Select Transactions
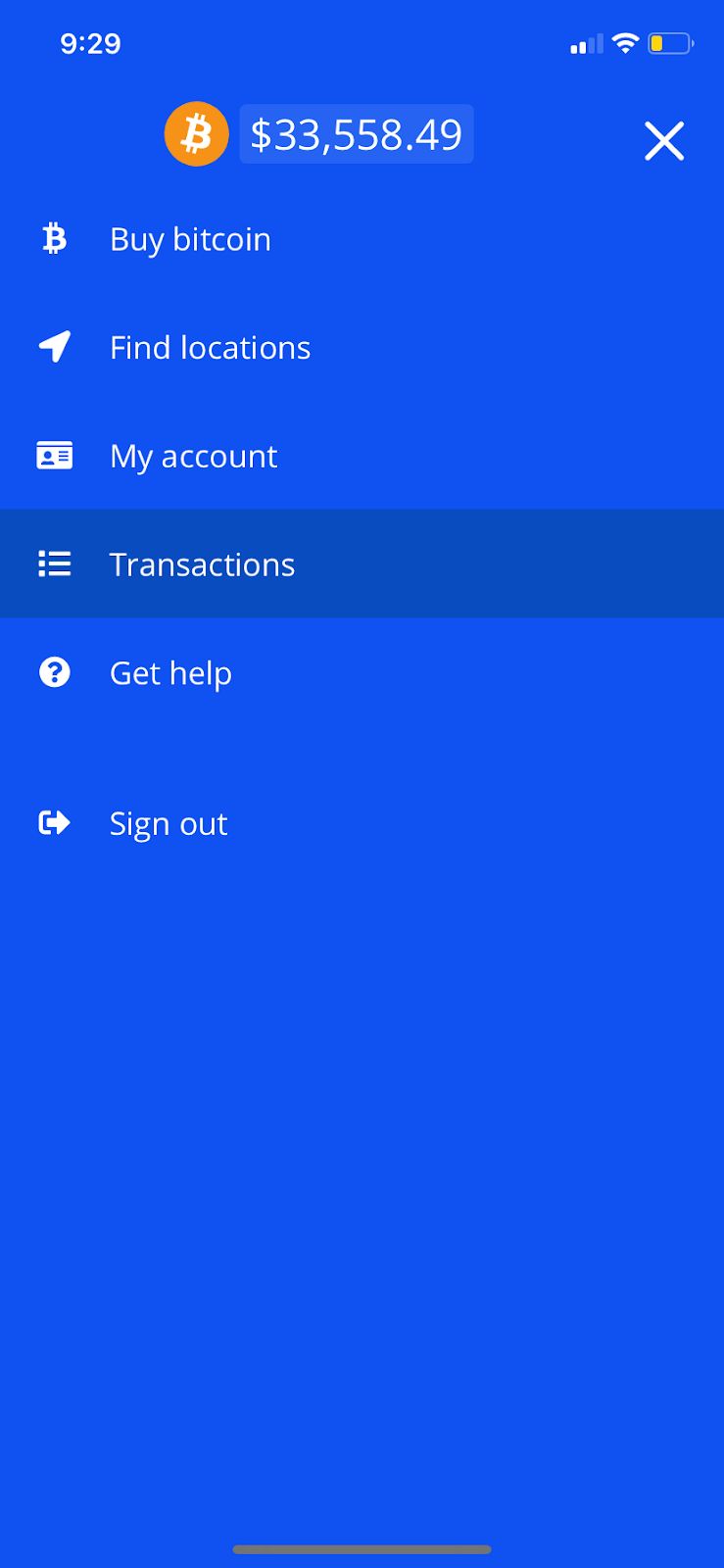This screenshot has width=724, height=1568. point(202,564)
